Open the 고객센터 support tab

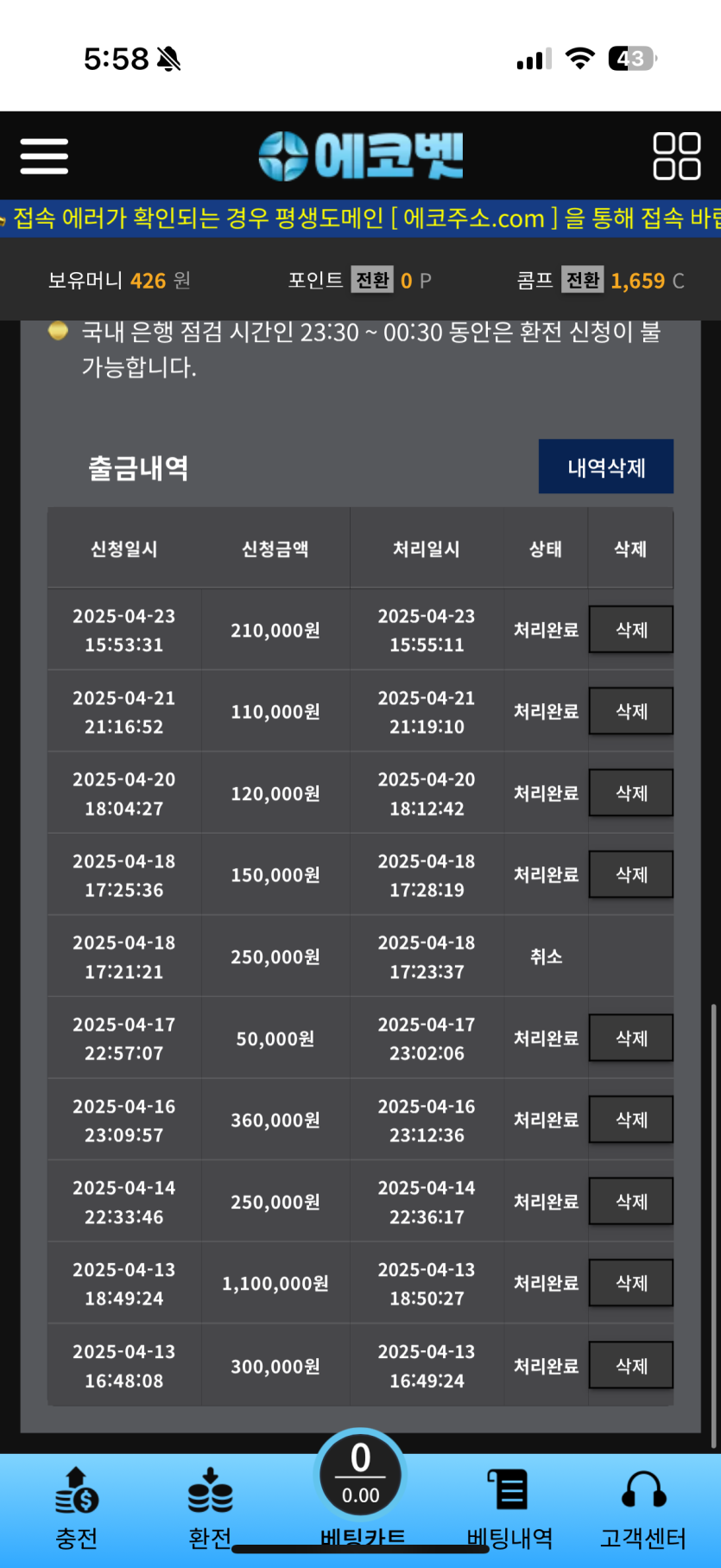pyautogui.click(x=643, y=1507)
